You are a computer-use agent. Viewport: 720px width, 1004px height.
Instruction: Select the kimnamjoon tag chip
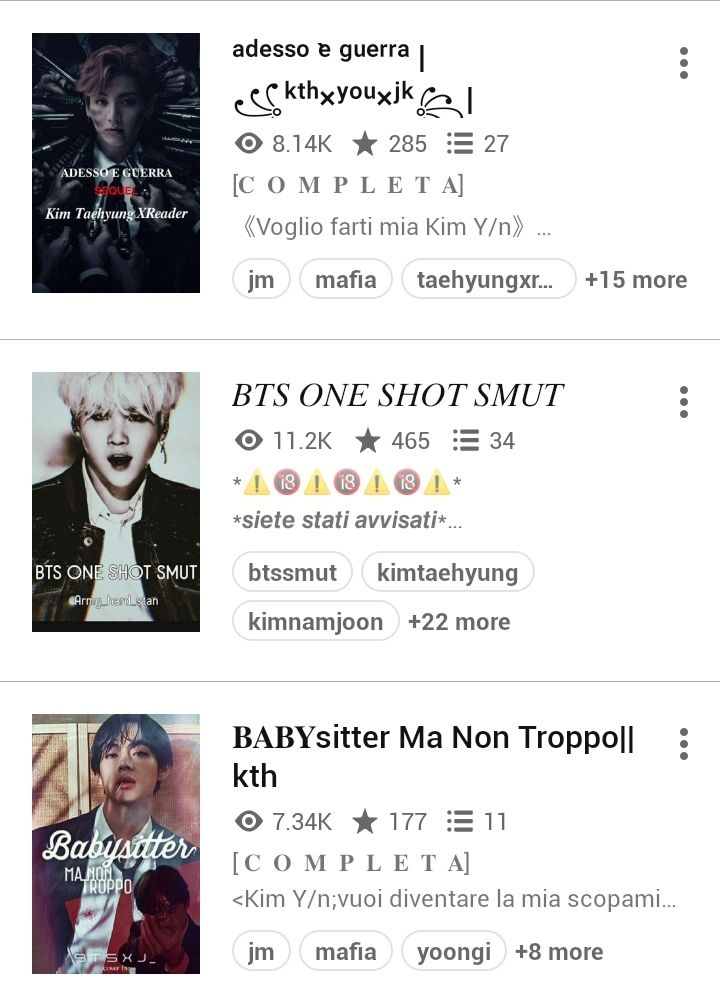coord(316,622)
